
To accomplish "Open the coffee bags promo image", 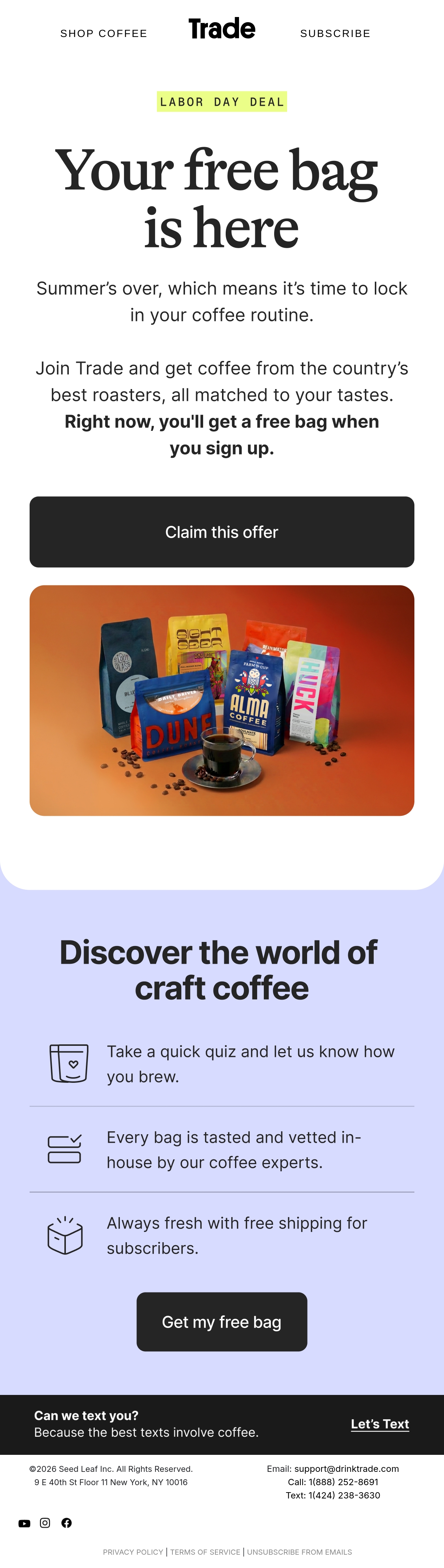I will pos(222,700).
